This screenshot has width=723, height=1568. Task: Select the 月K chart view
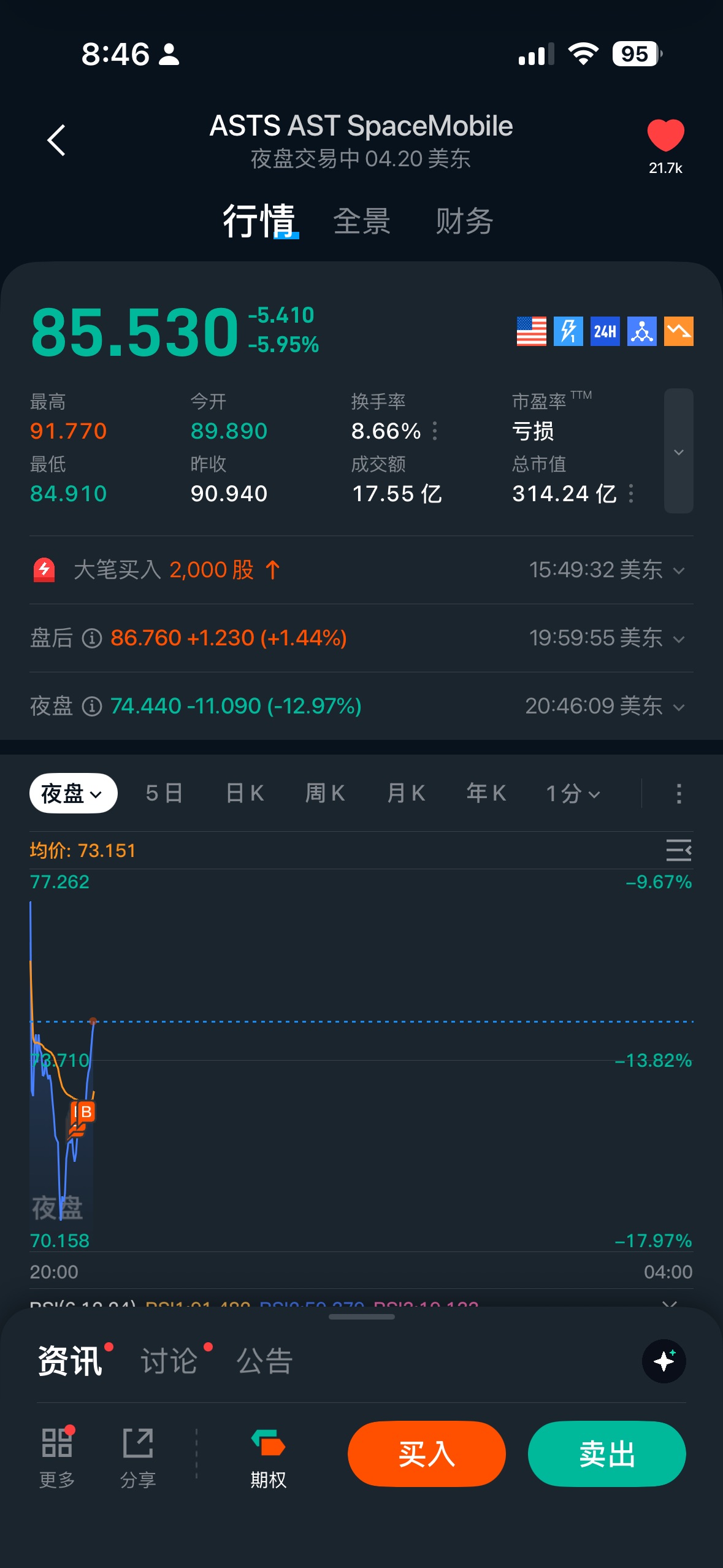pyautogui.click(x=406, y=793)
